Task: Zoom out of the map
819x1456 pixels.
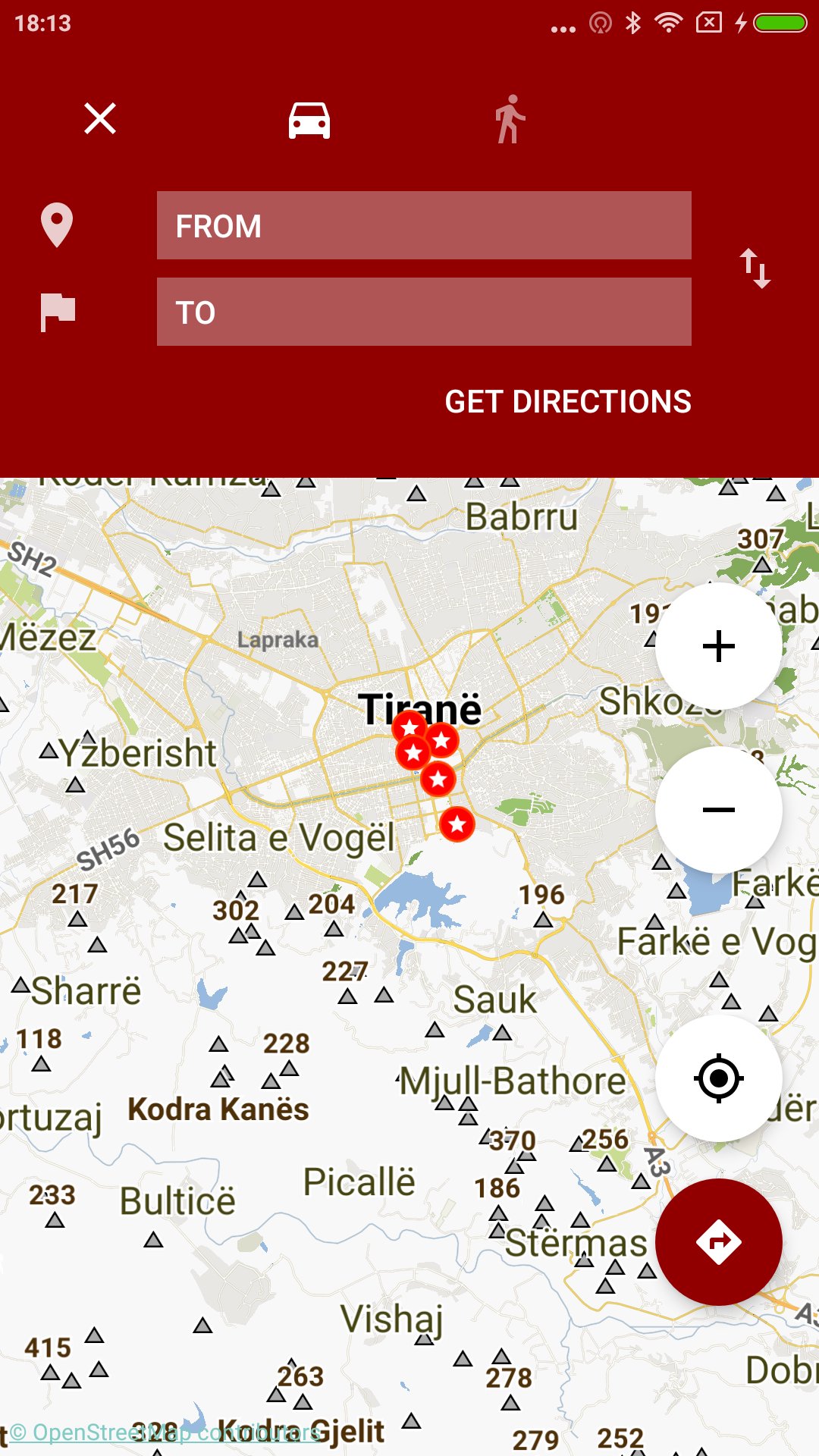Action: click(x=718, y=810)
